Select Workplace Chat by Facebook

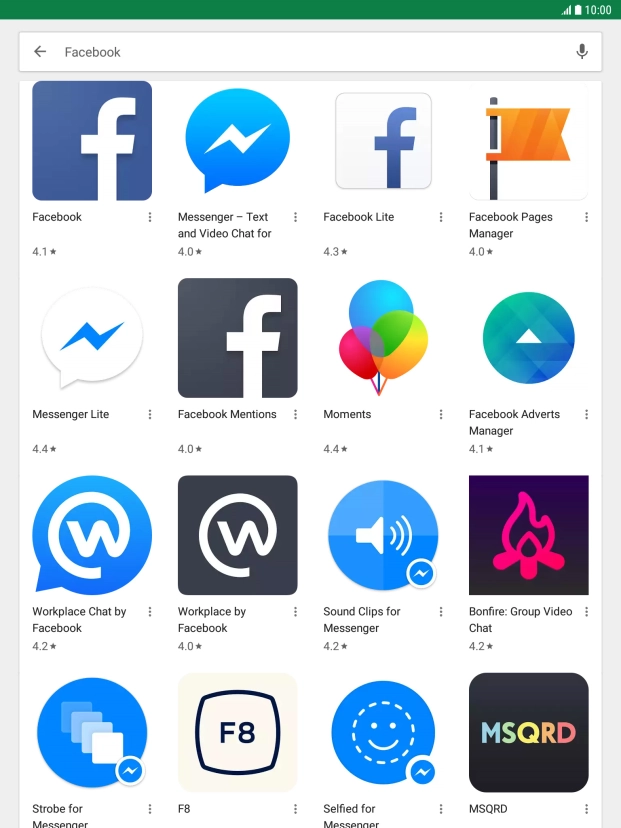(x=92, y=535)
